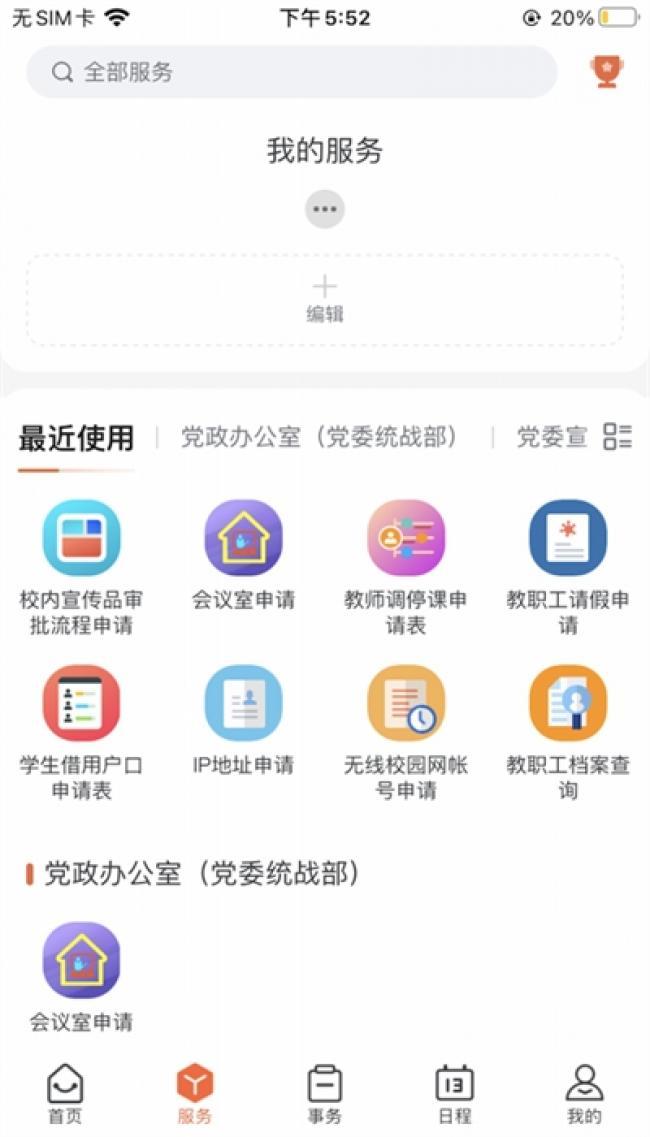650x1137 pixels.
Task: Switch to the 日程 tab
Action: point(455,1093)
